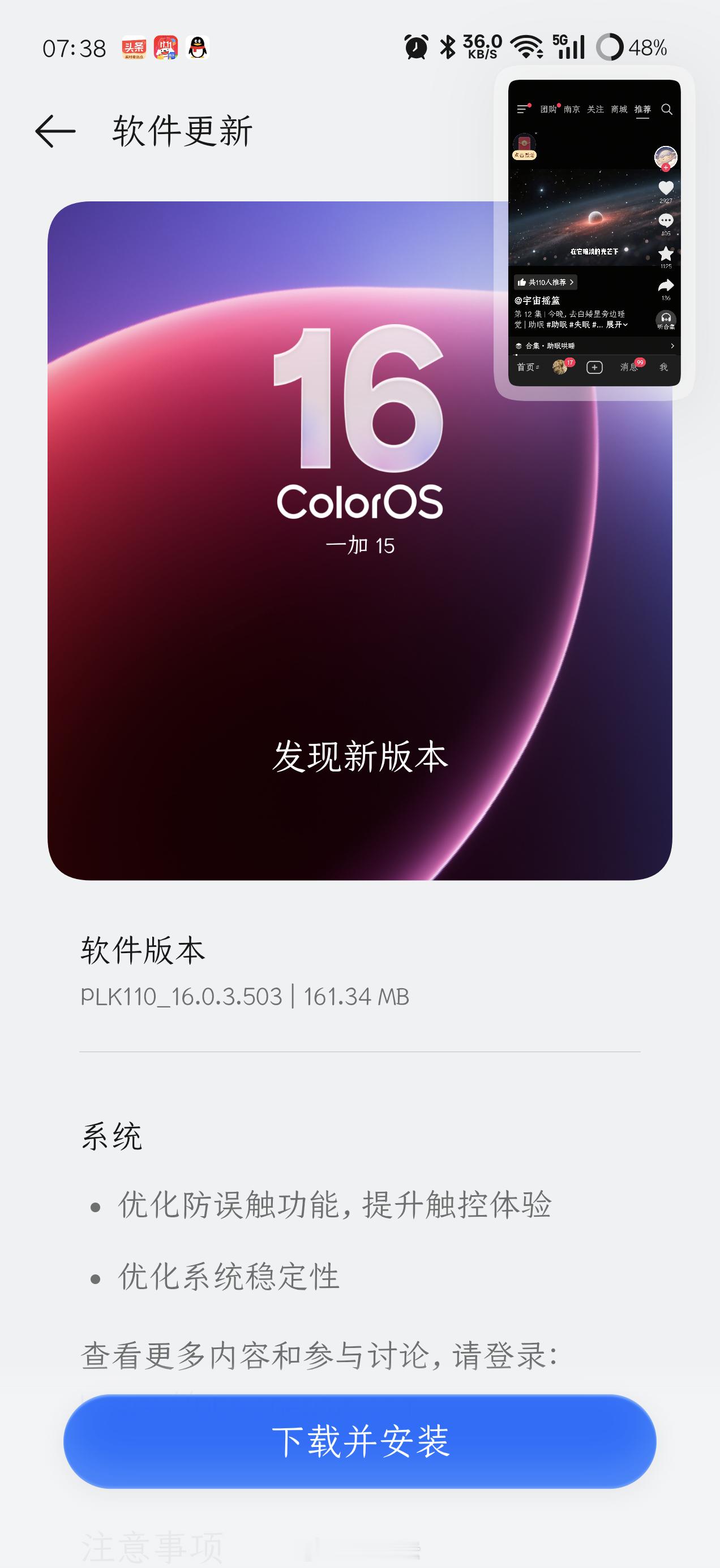Follow 宇宙摇篮 via the plus on avatar
The height and width of the screenshot is (1568, 720).
click(666, 167)
